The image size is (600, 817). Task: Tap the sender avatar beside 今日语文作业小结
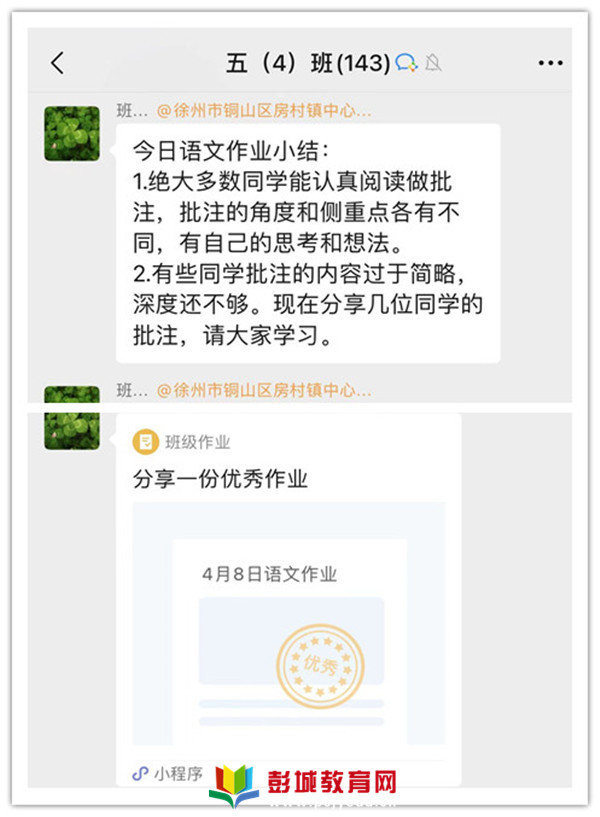72,133
